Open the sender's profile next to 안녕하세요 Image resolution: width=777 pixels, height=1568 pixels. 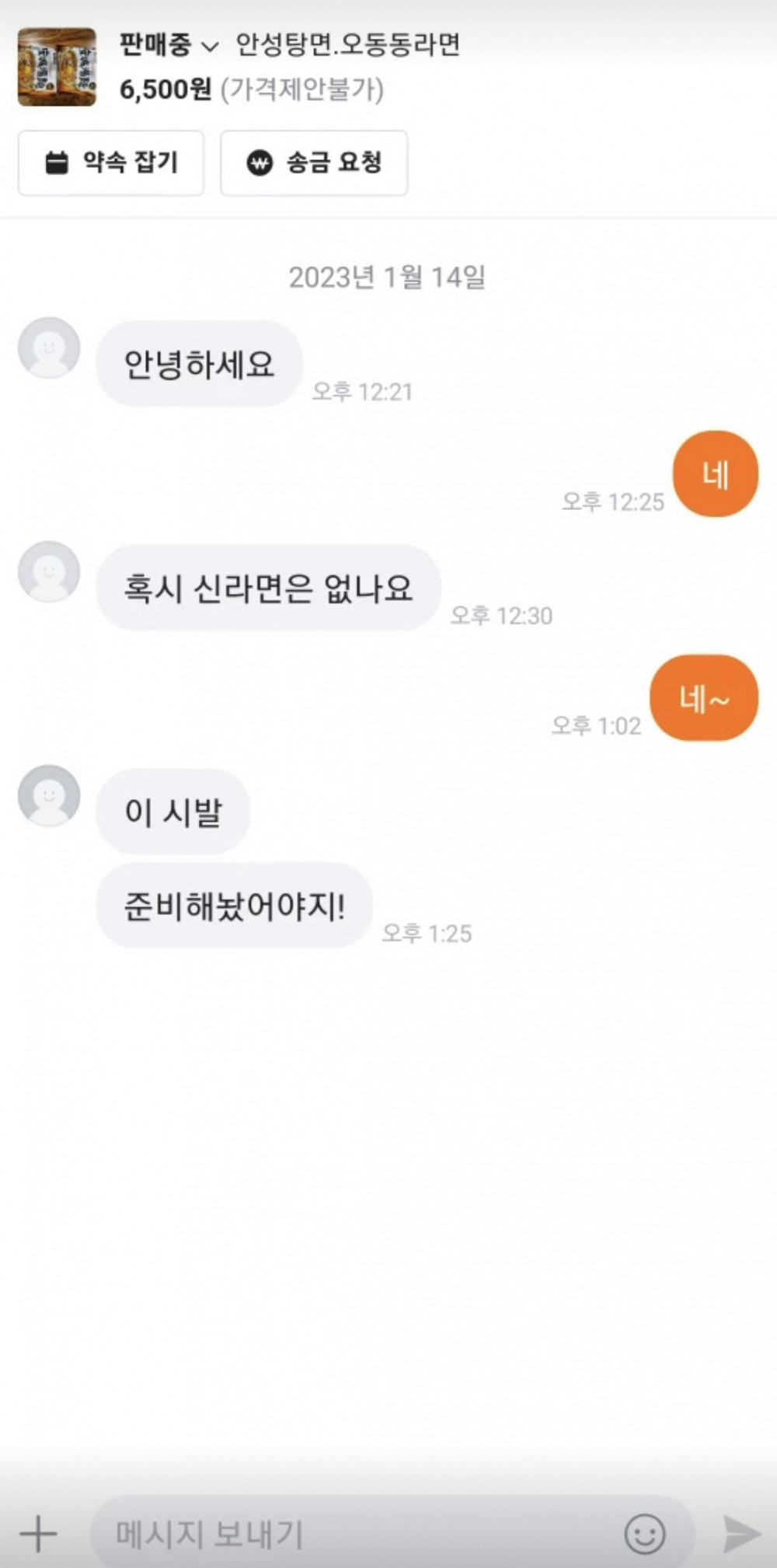(49, 347)
